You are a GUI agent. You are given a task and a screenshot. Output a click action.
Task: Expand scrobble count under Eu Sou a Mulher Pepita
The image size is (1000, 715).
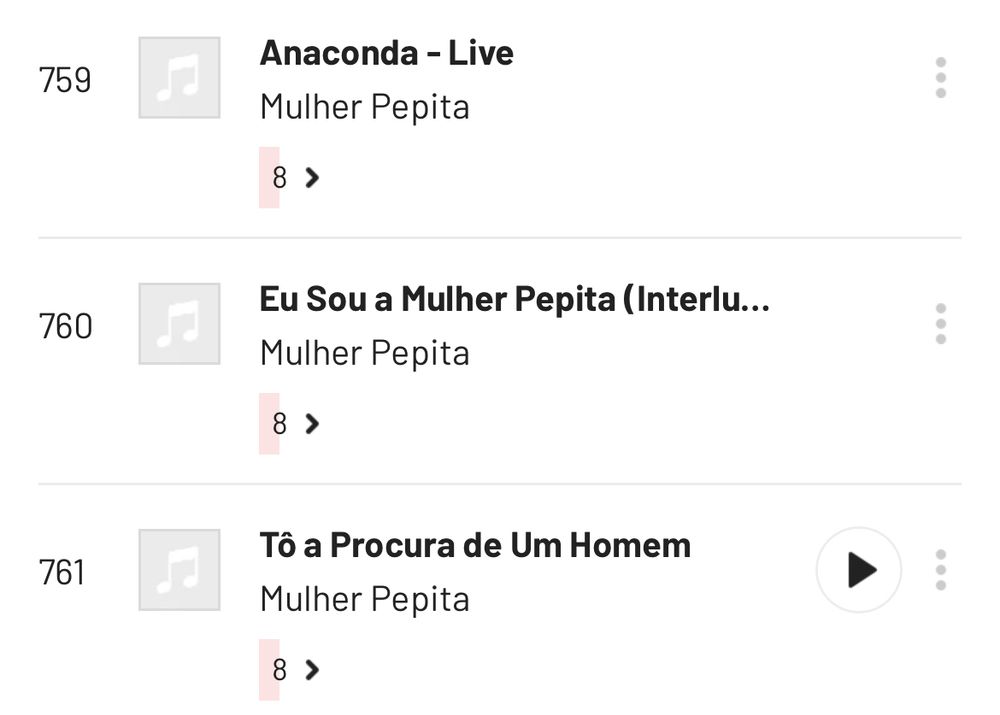(x=296, y=424)
